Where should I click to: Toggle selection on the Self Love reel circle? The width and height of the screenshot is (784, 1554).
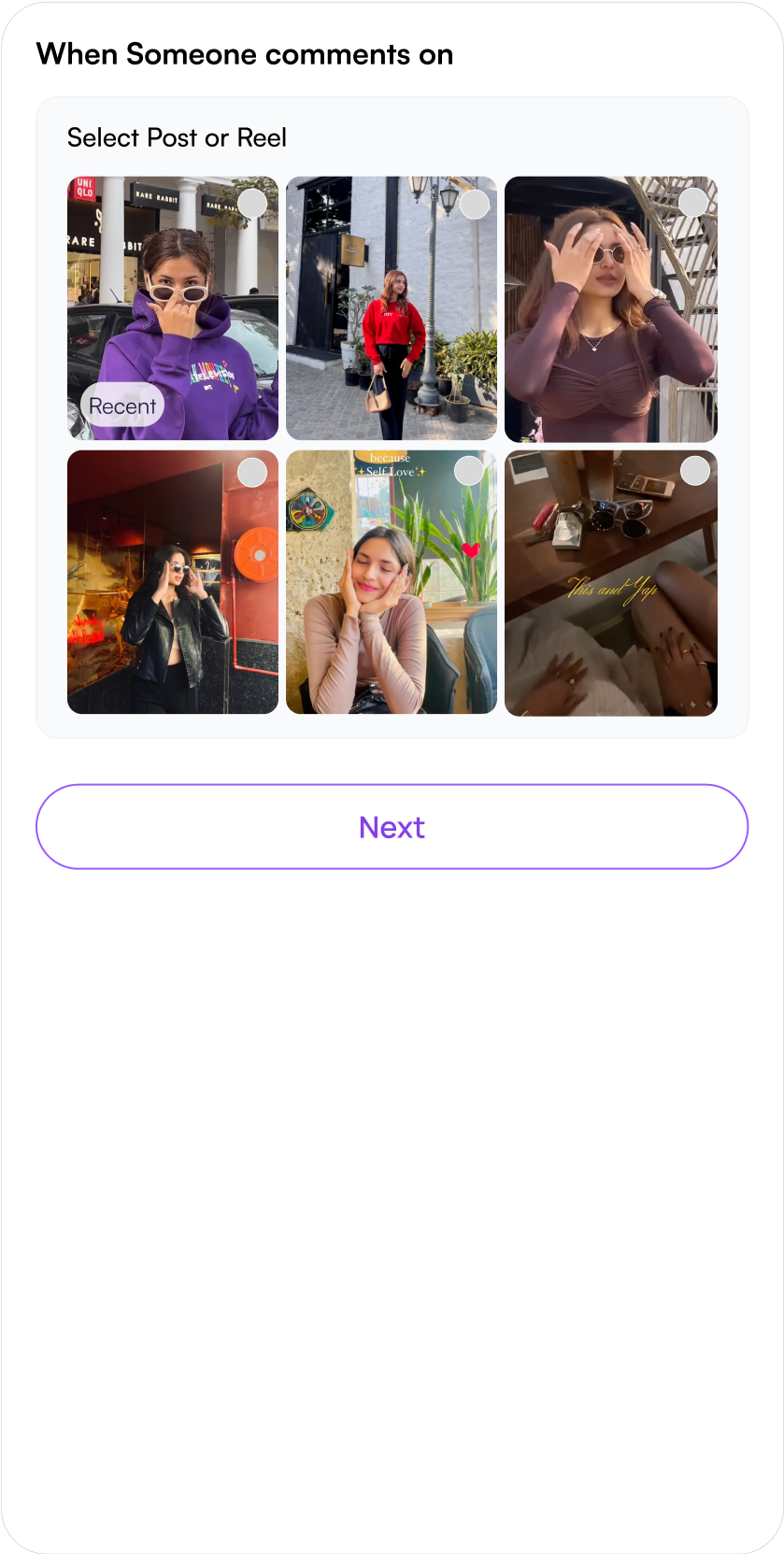471,471
